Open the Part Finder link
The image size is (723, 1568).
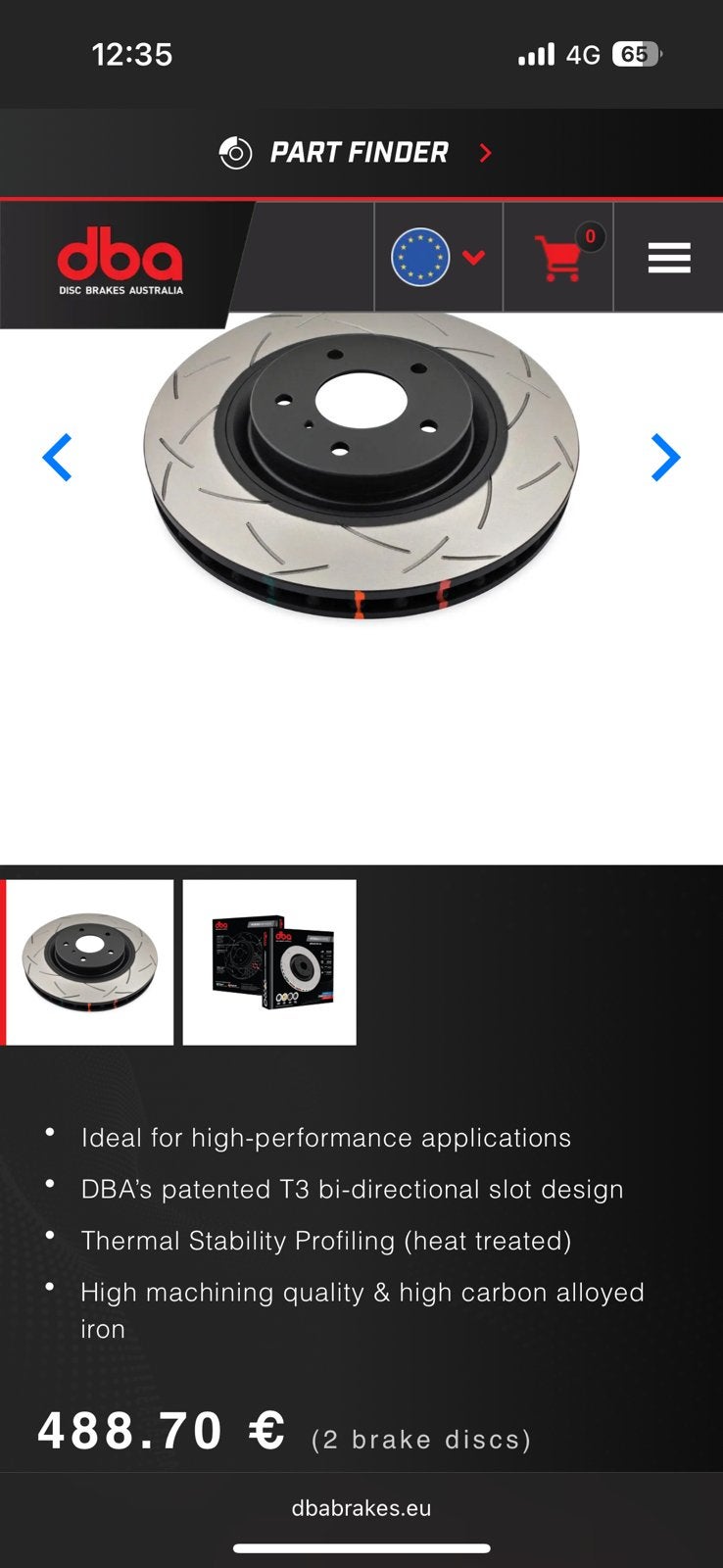tap(358, 153)
